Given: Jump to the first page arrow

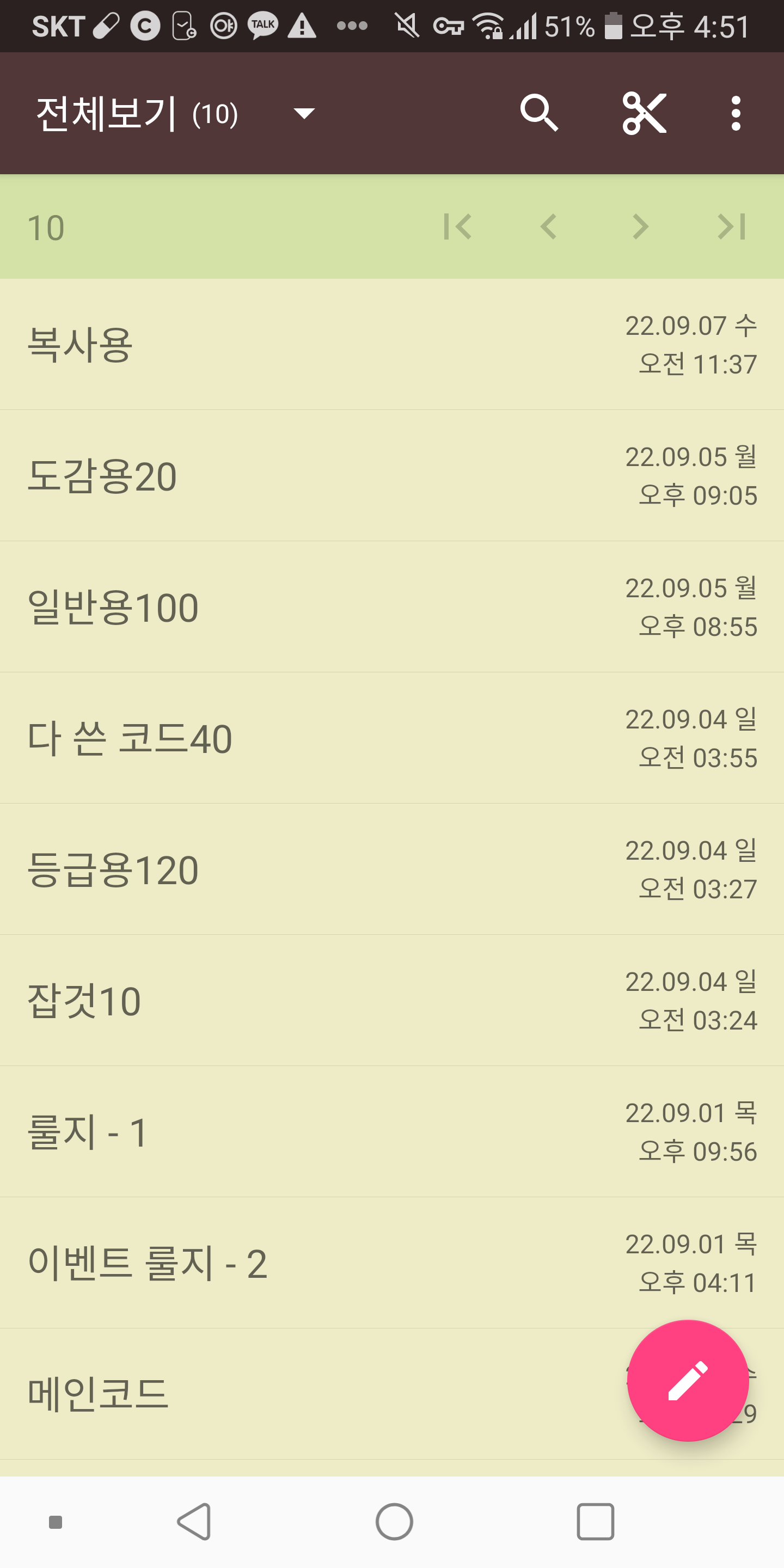Looking at the screenshot, I should click(x=458, y=227).
